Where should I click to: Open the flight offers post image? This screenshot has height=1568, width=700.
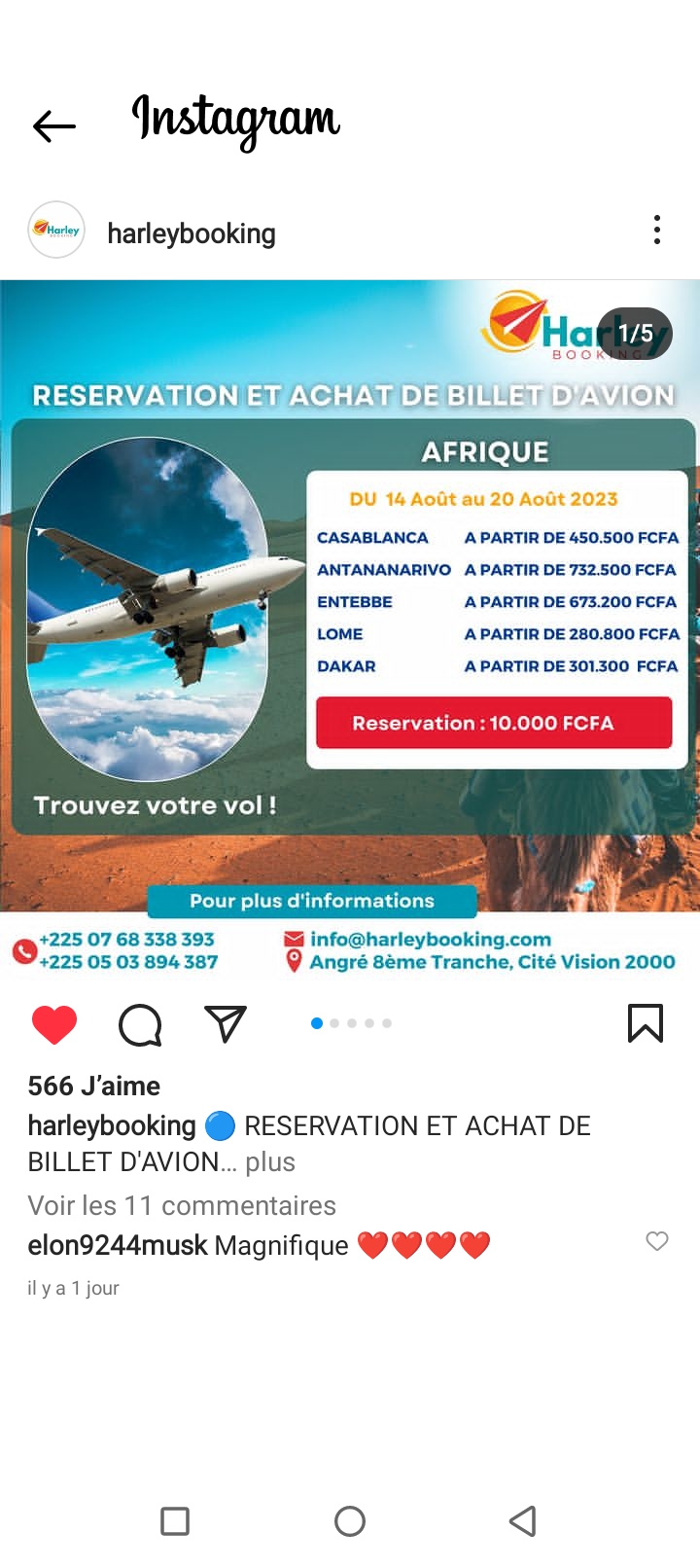pos(350,632)
